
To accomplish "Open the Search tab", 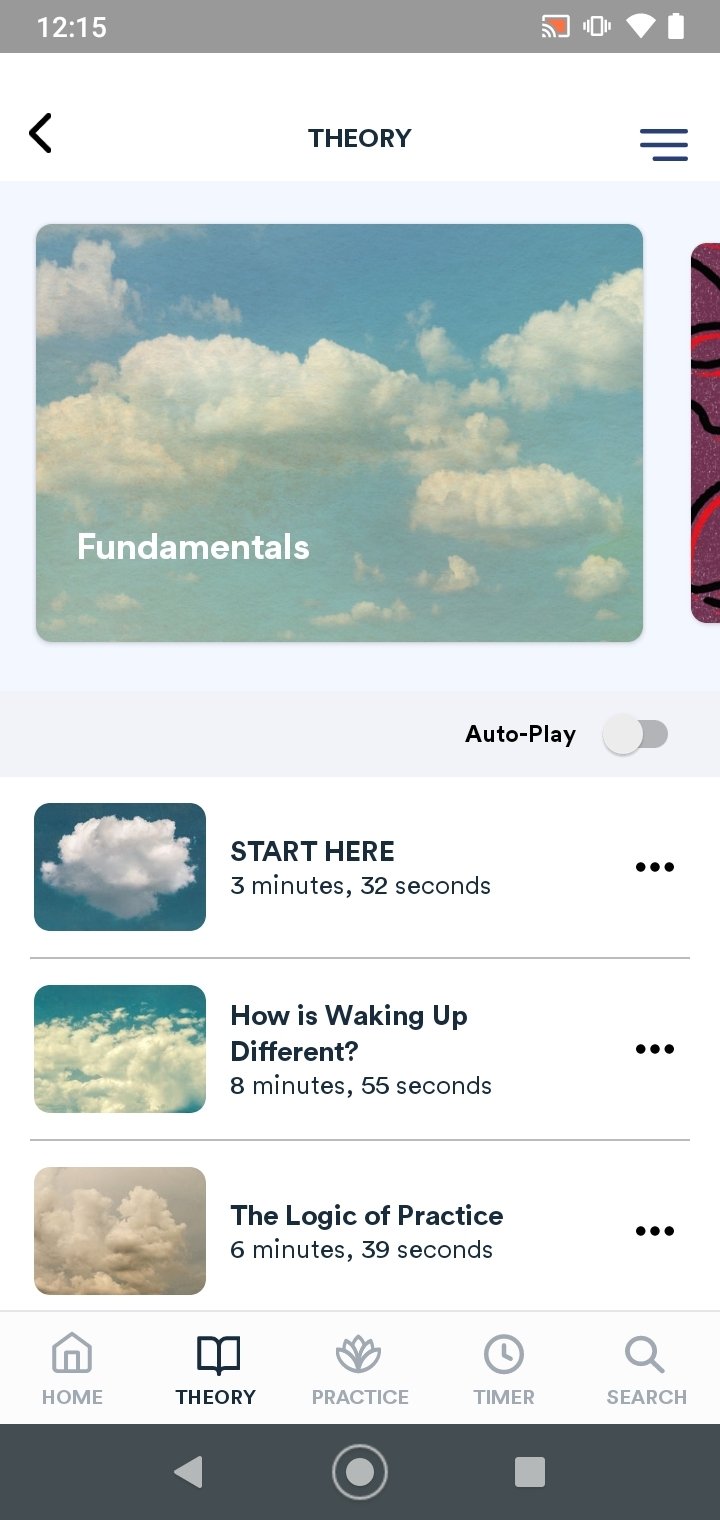I will click(646, 1370).
